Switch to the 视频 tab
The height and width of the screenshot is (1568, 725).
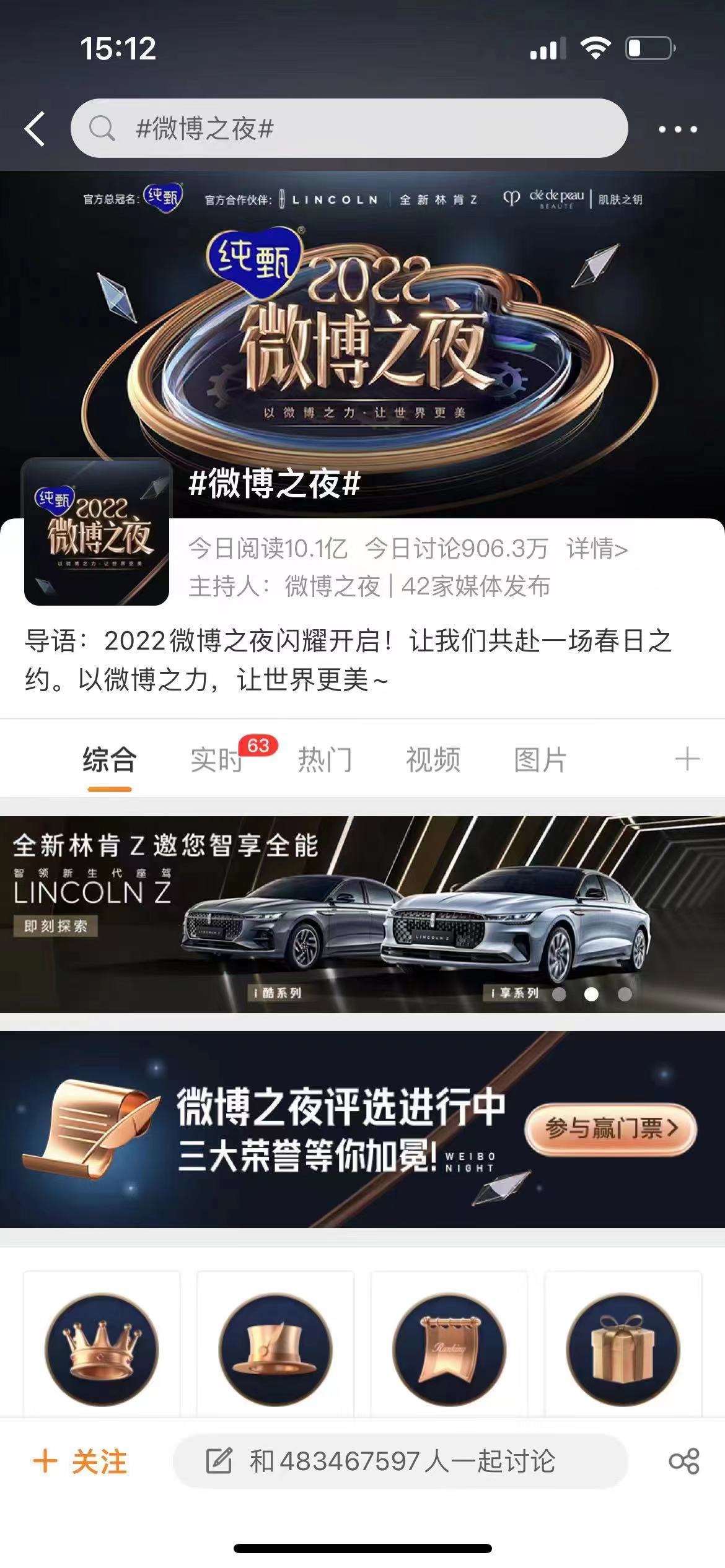[433, 759]
